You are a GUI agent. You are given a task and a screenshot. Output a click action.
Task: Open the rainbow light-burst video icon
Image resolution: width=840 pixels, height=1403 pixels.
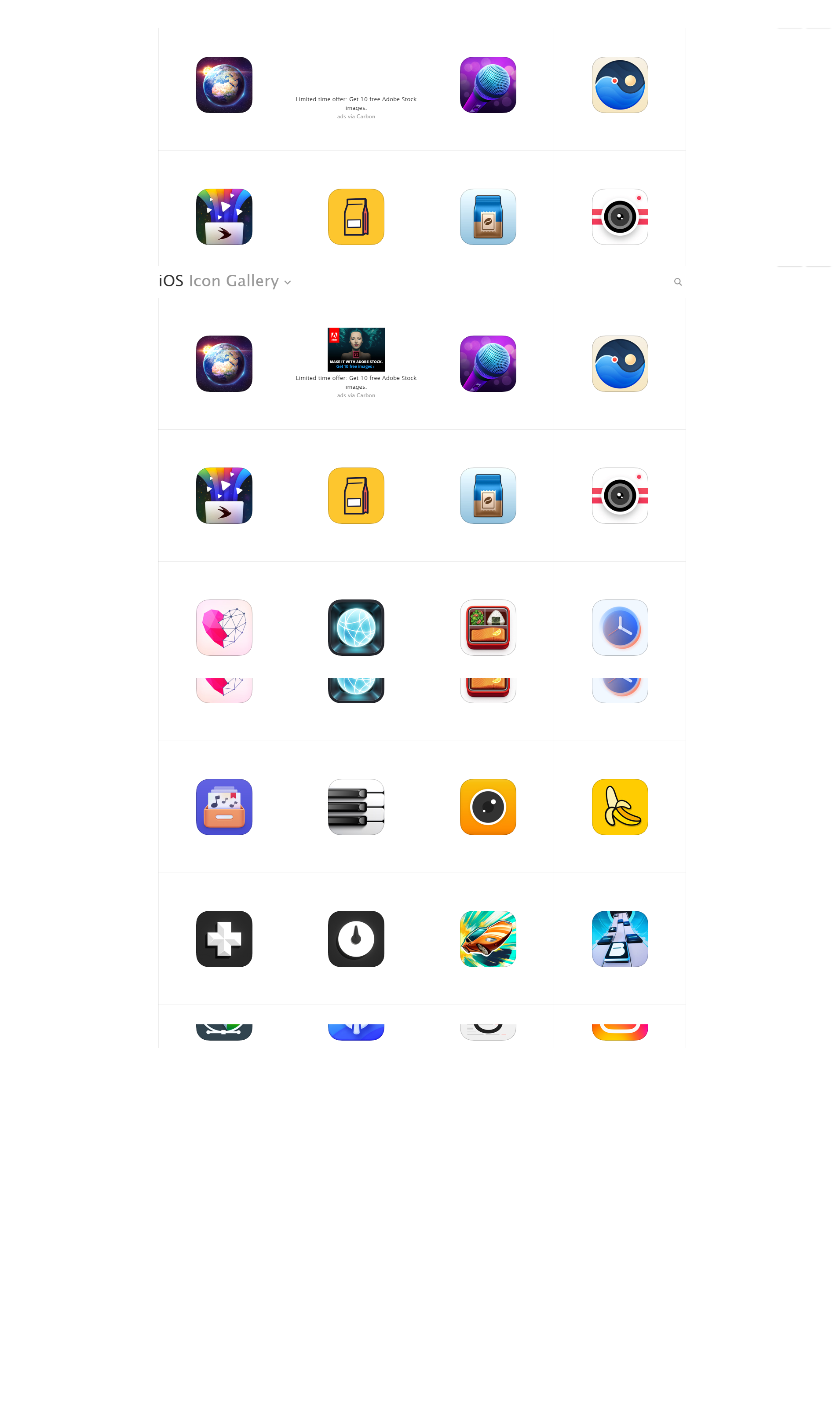point(224,495)
